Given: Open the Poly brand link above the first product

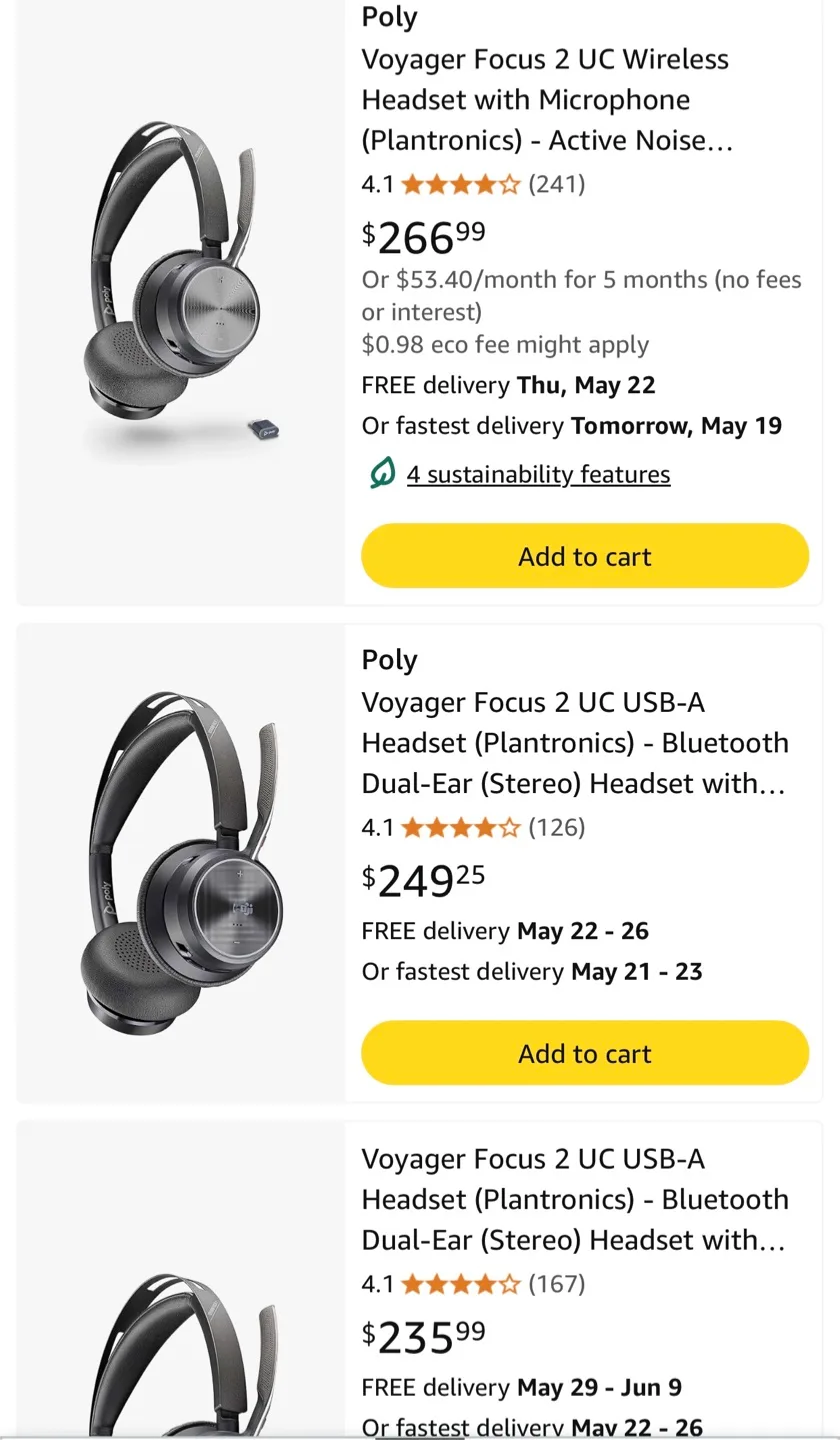Looking at the screenshot, I should (x=389, y=18).
